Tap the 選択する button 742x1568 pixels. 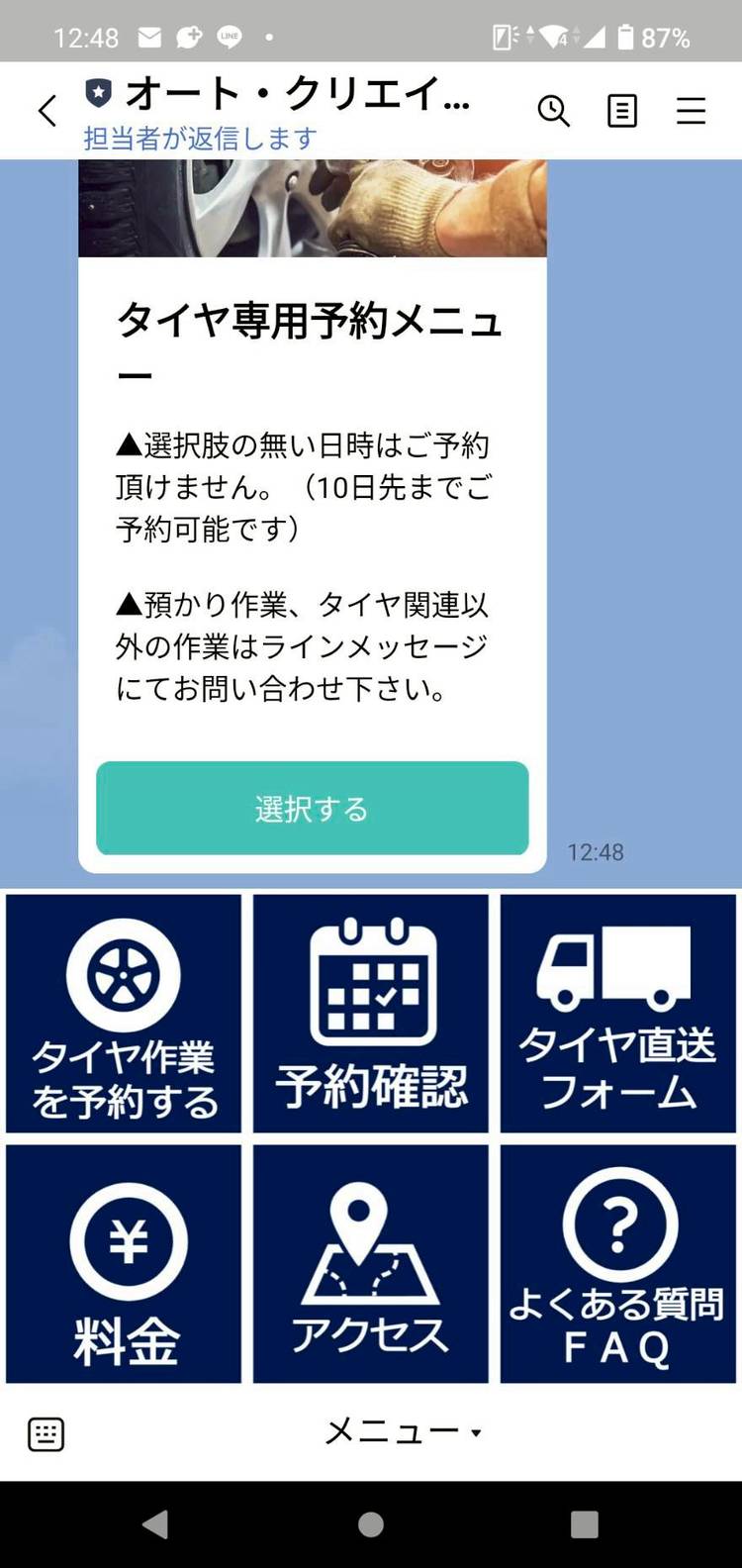(x=312, y=808)
